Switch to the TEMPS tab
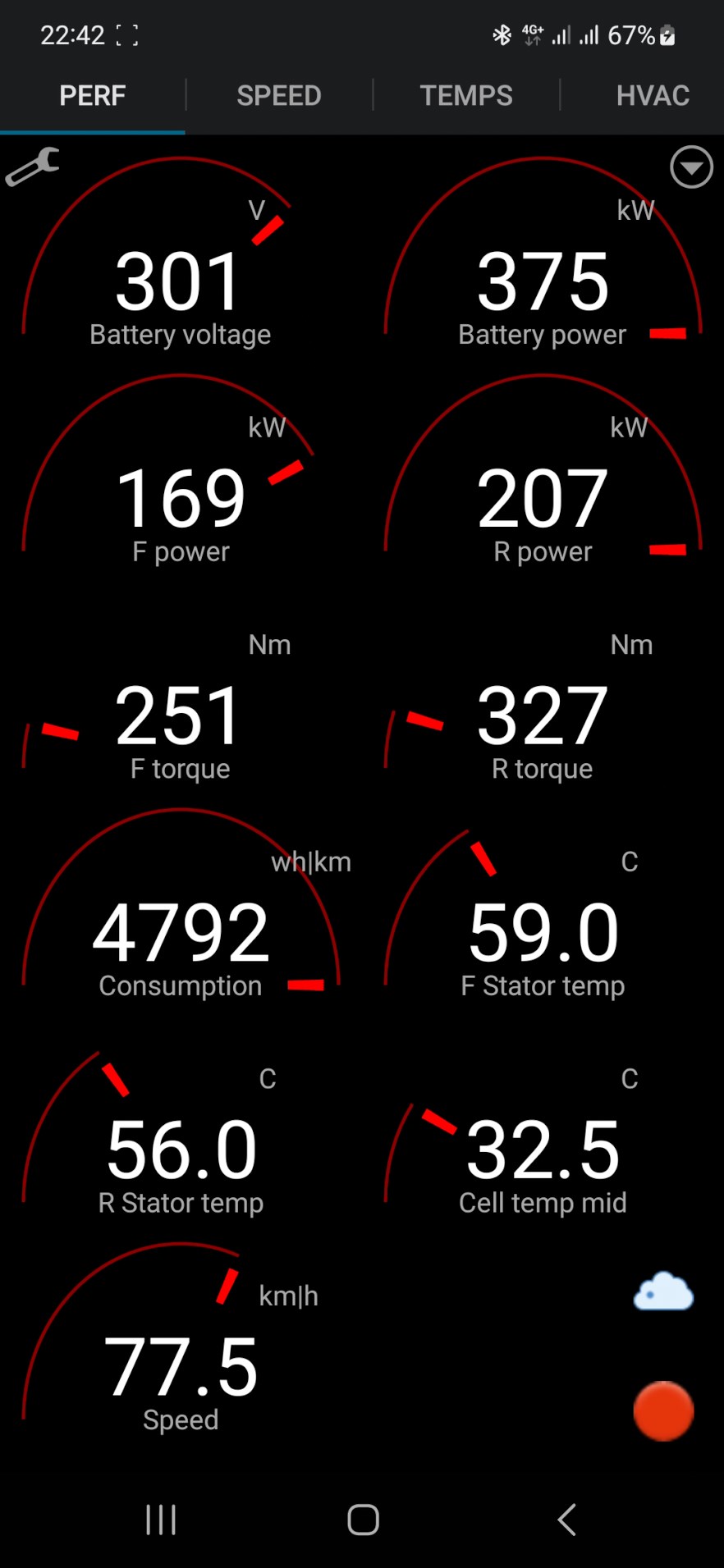Screen dimensions: 724x1568 (466, 96)
